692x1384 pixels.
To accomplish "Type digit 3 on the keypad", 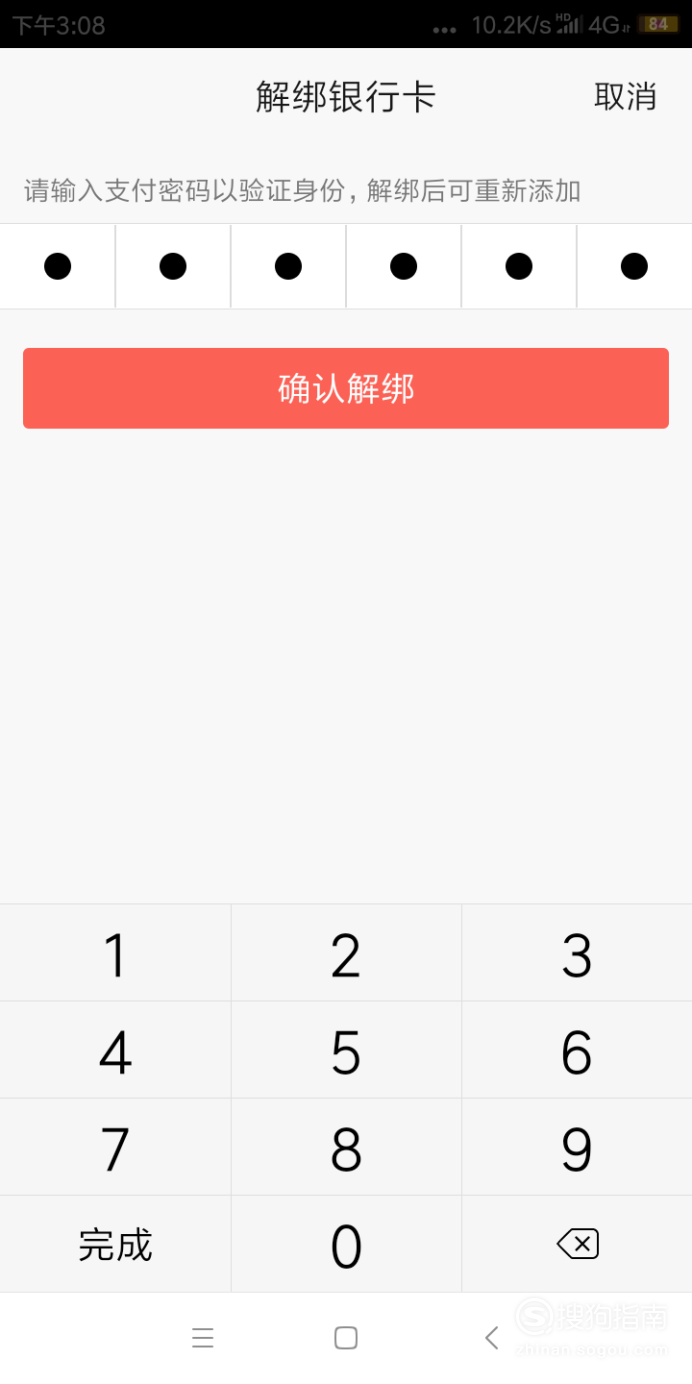I will coord(577,955).
